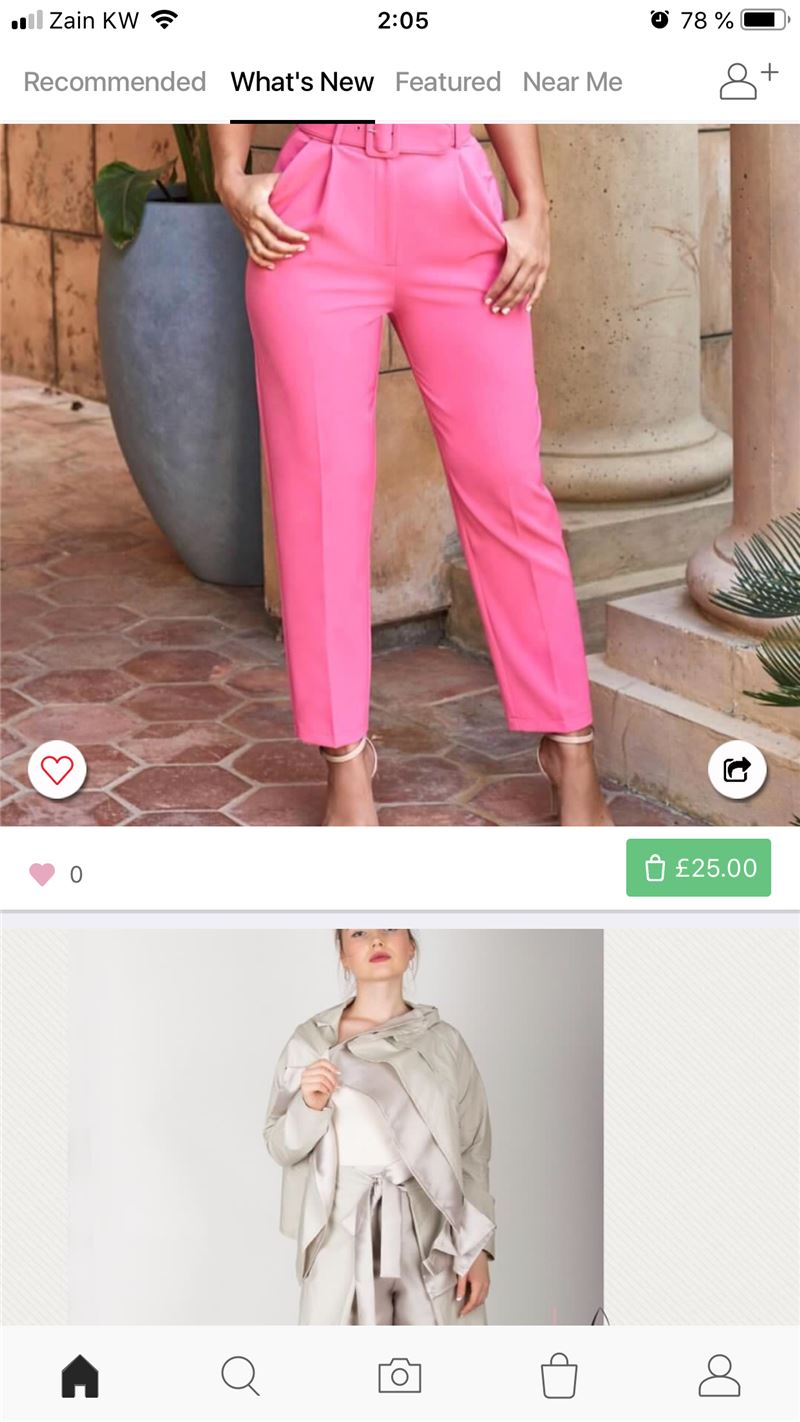Tap the add friend icon
This screenshot has height=1422, width=800.
(x=748, y=80)
